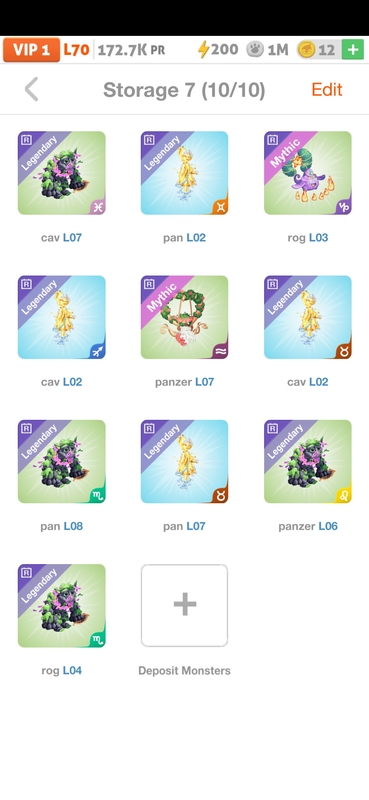The width and height of the screenshot is (369, 800).
Task: Select the pan L07 monster card
Action: click(185, 462)
